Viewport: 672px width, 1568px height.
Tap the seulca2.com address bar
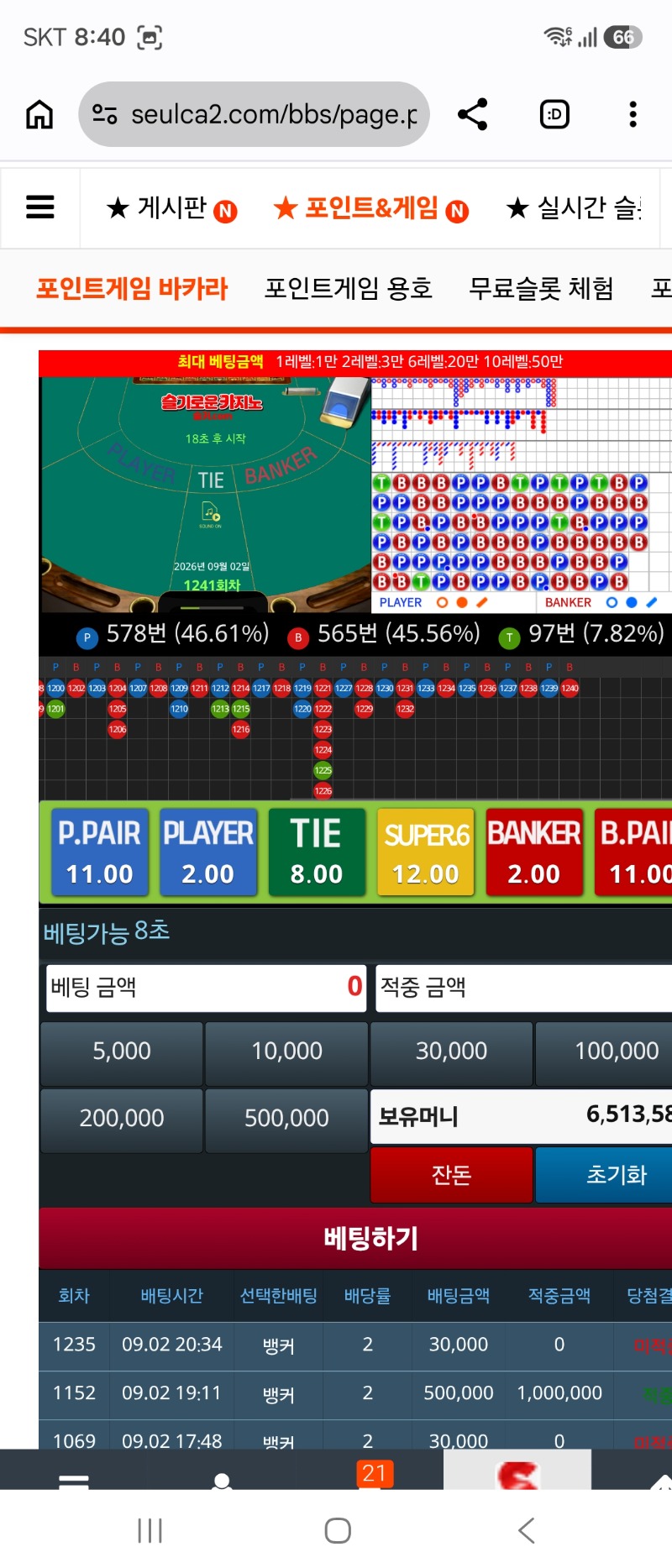pyautogui.click(x=254, y=114)
